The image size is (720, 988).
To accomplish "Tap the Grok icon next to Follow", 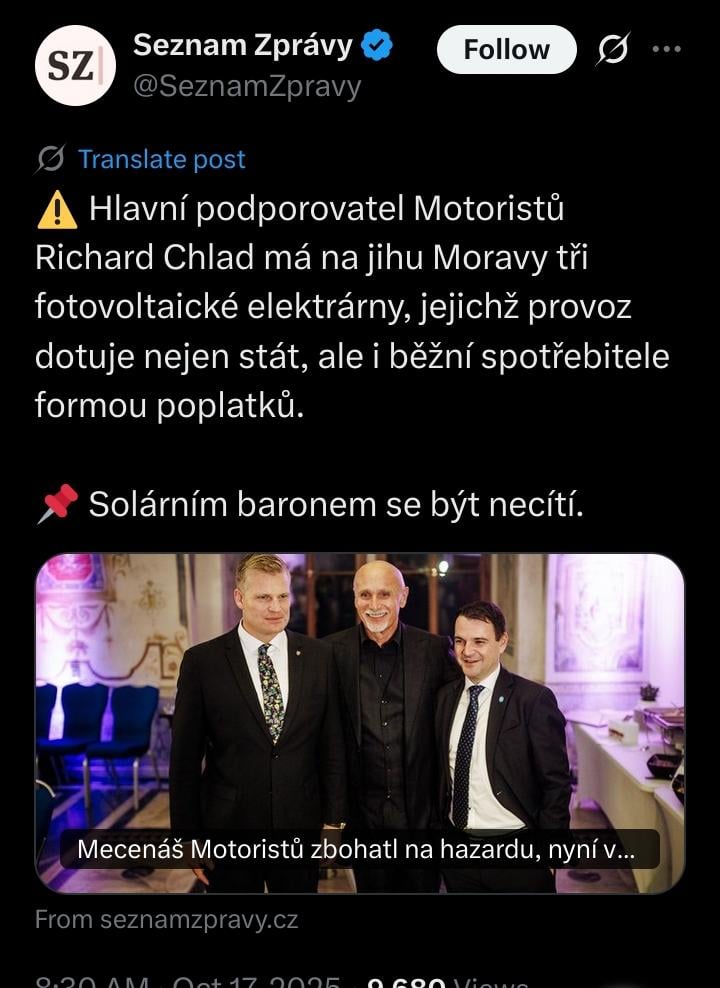I will tap(613, 49).
